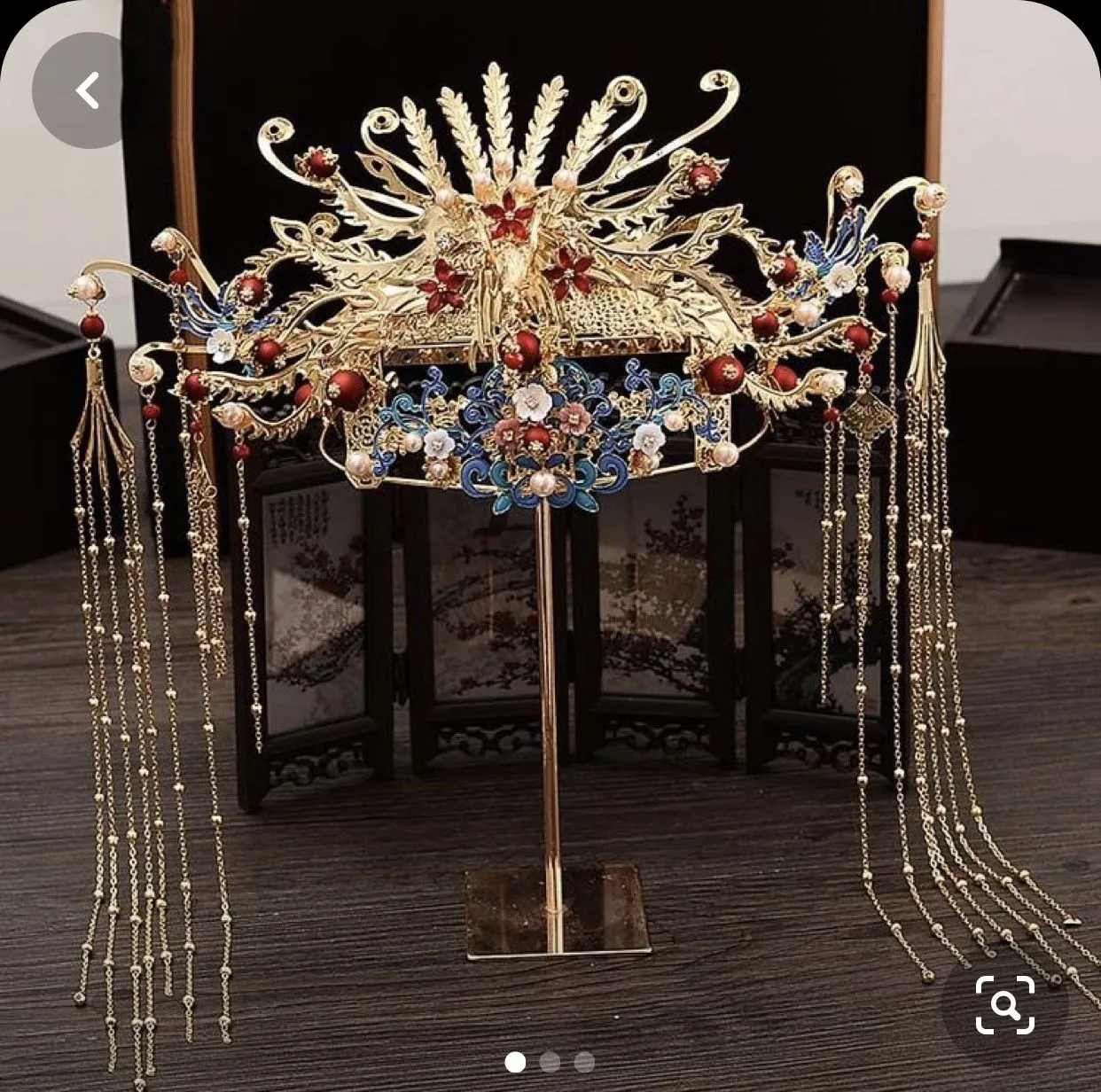Go back using the back arrow
Screen dimensions: 1101x1092
87,90
